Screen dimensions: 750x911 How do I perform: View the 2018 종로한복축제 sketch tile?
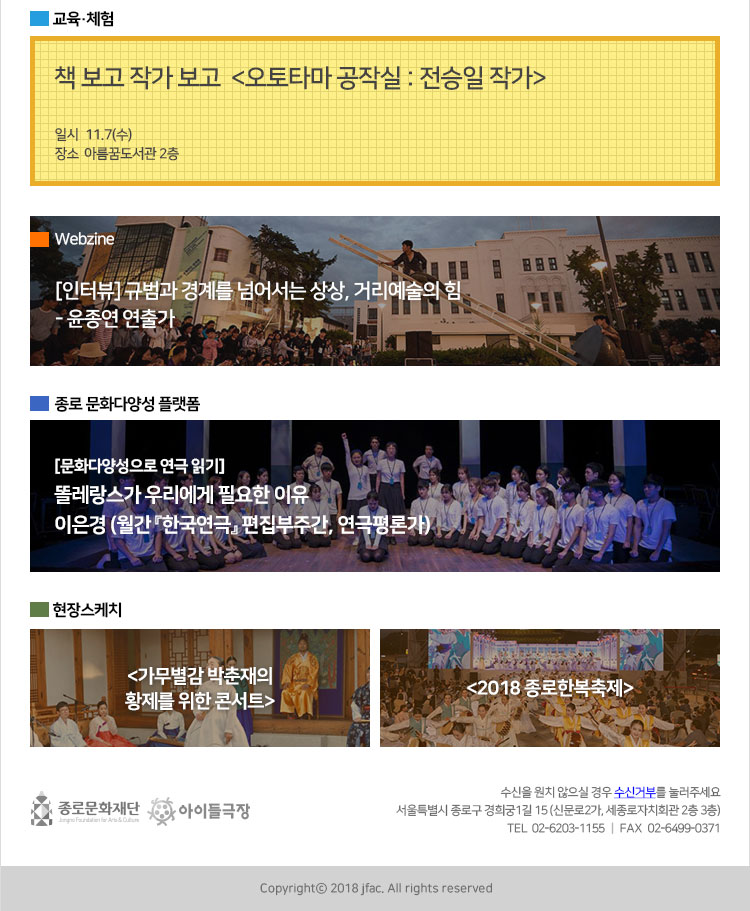click(x=550, y=688)
